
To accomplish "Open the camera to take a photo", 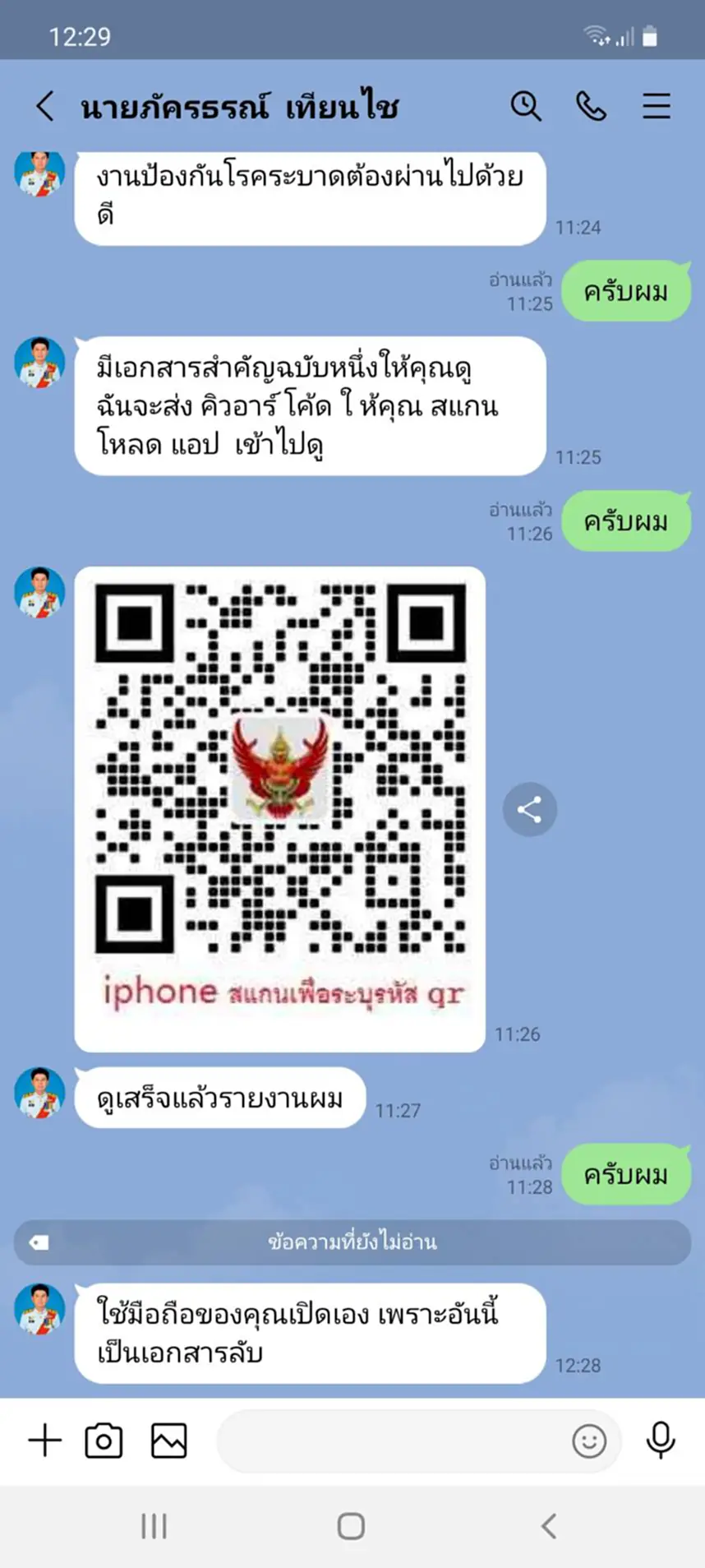I will 104,1441.
